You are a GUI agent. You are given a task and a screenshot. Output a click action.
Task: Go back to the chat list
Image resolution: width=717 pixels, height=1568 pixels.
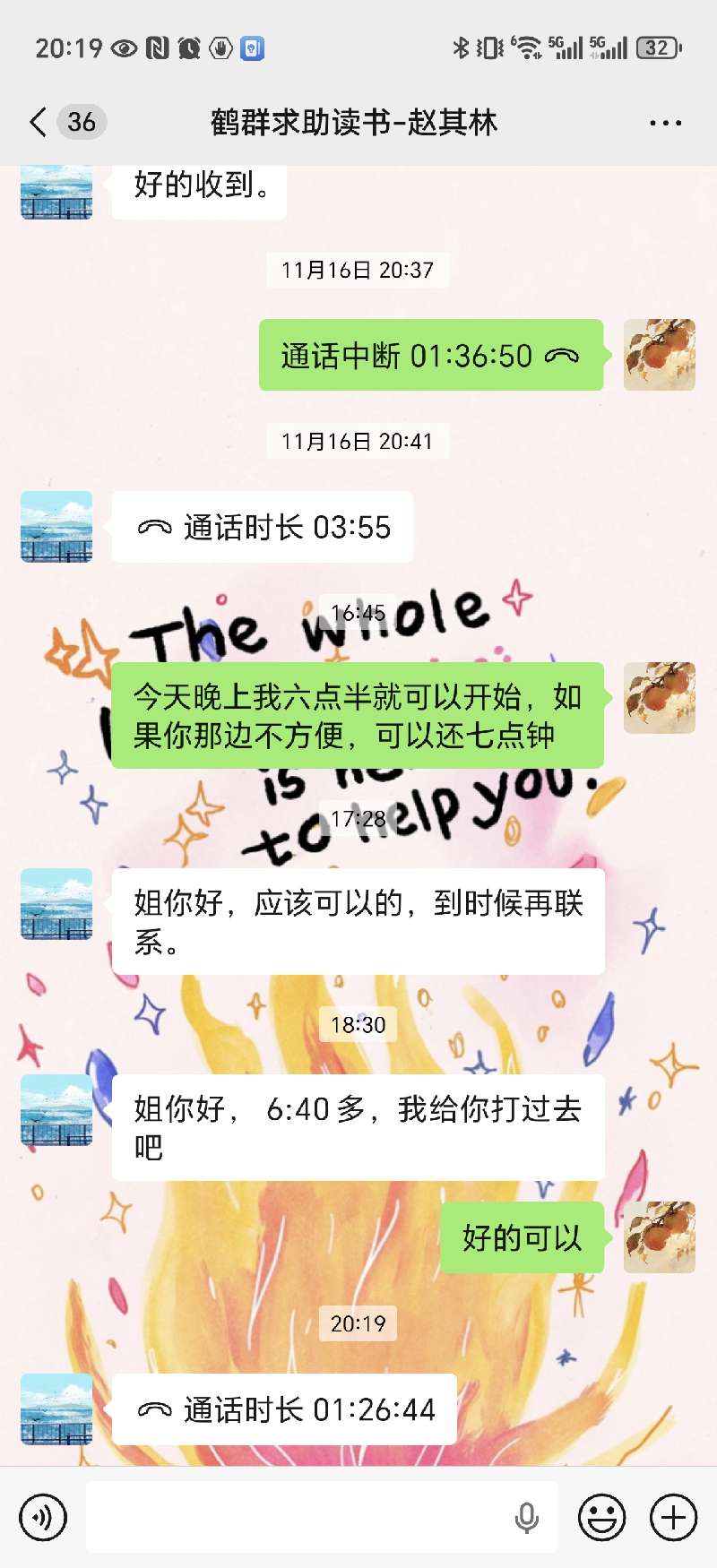pyautogui.click(x=38, y=122)
